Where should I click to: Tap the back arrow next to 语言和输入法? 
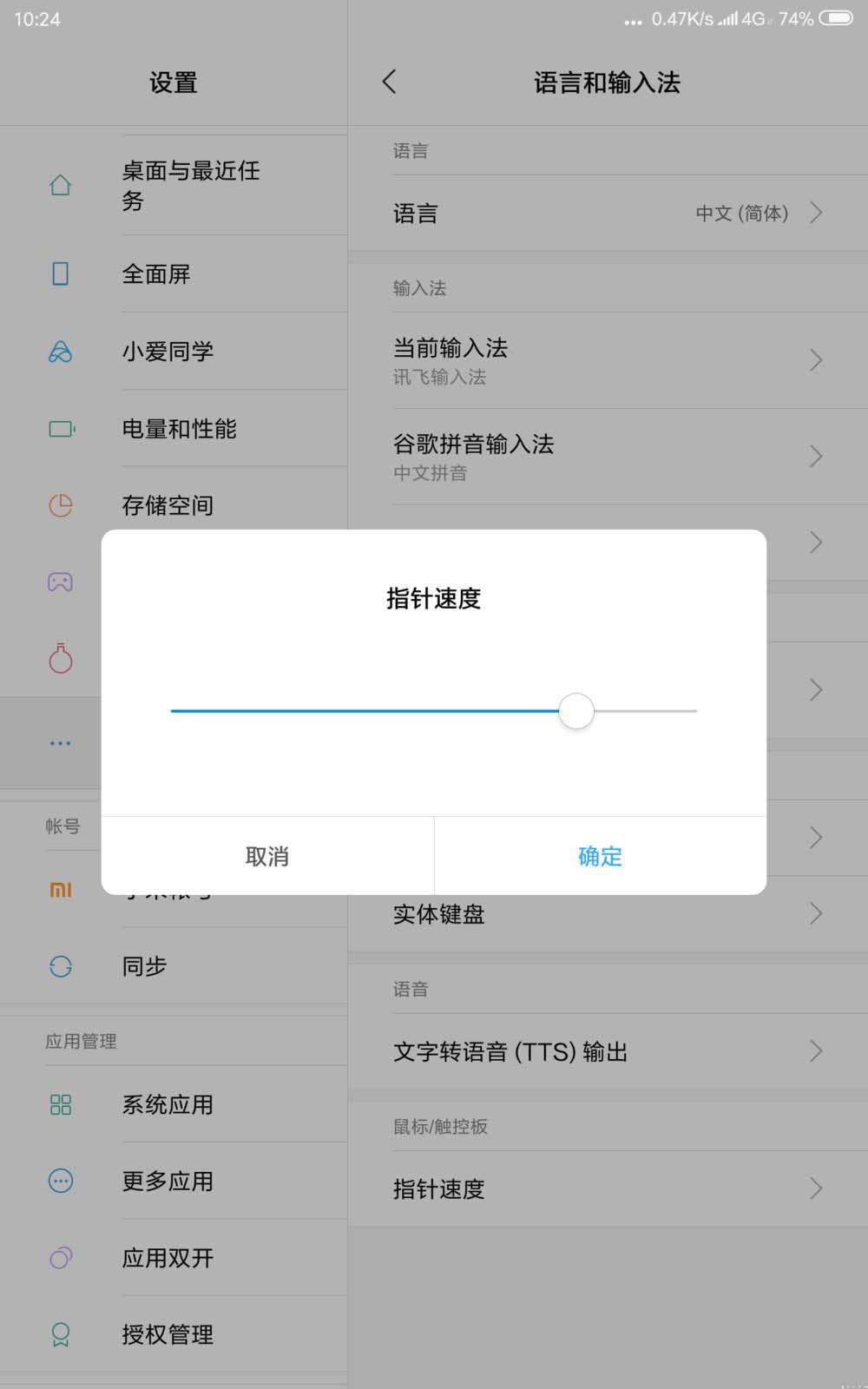click(x=389, y=82)
